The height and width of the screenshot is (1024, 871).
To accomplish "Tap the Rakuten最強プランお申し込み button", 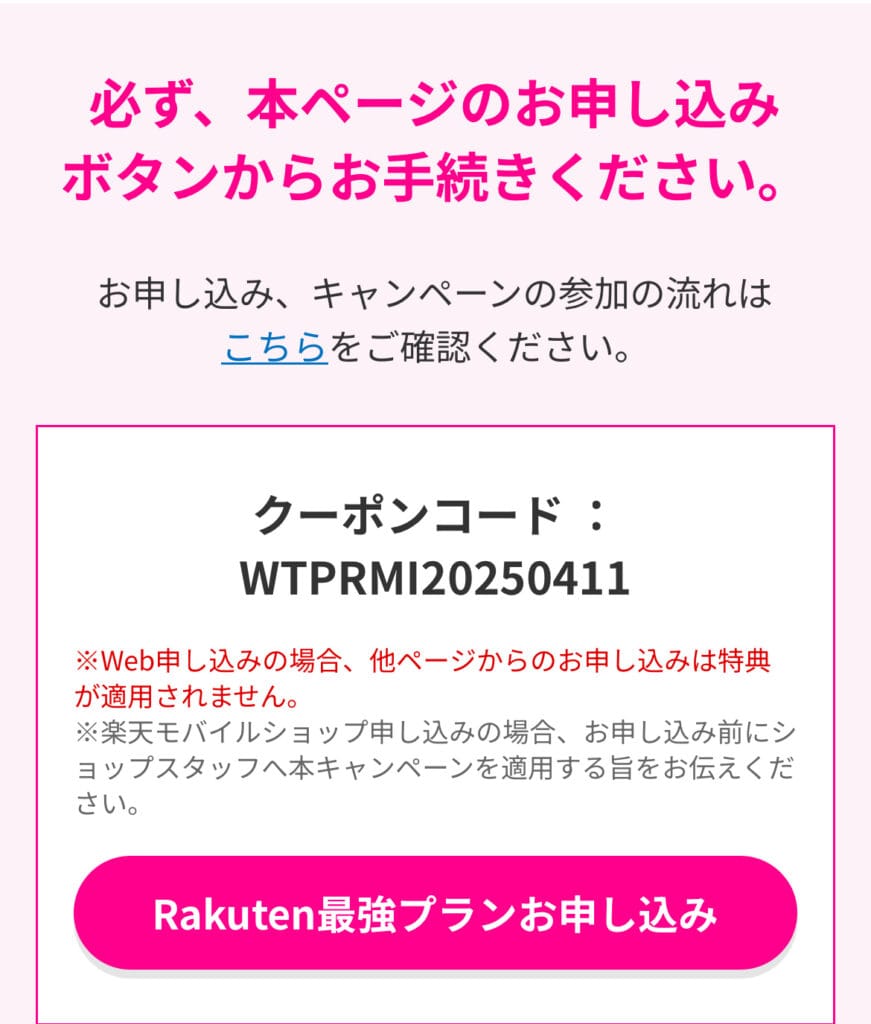I will click(435, 913).
